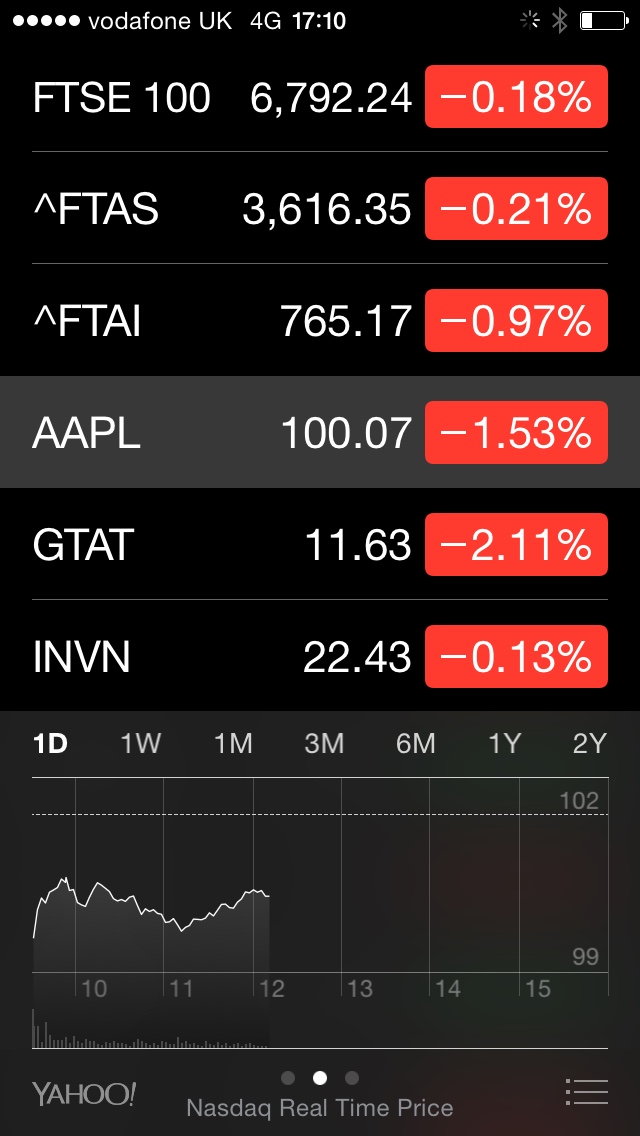
Task: Switch chart range to 6M
Action: point(416,743)
